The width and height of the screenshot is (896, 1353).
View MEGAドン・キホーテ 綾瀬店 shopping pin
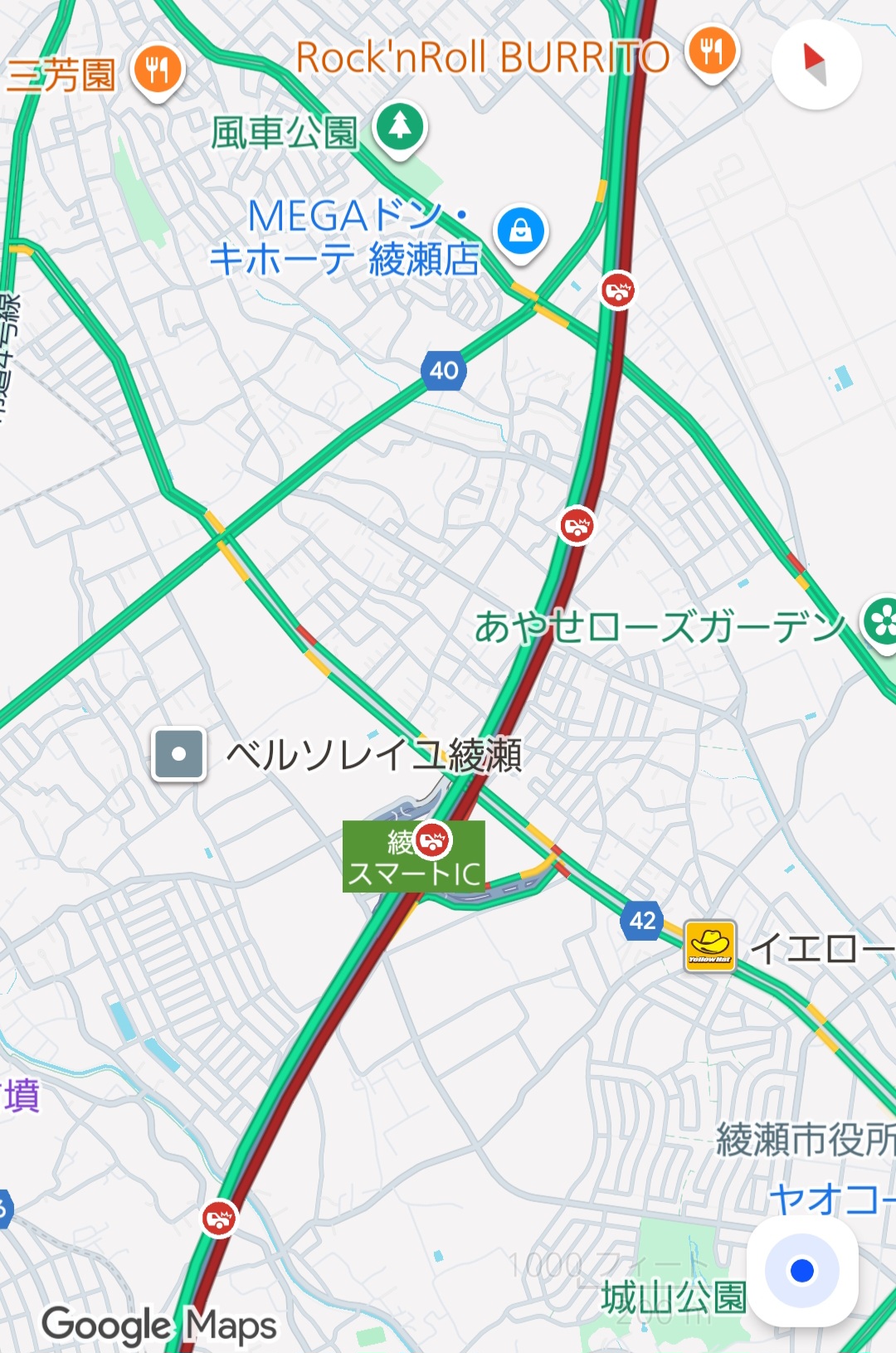[520, 231]
